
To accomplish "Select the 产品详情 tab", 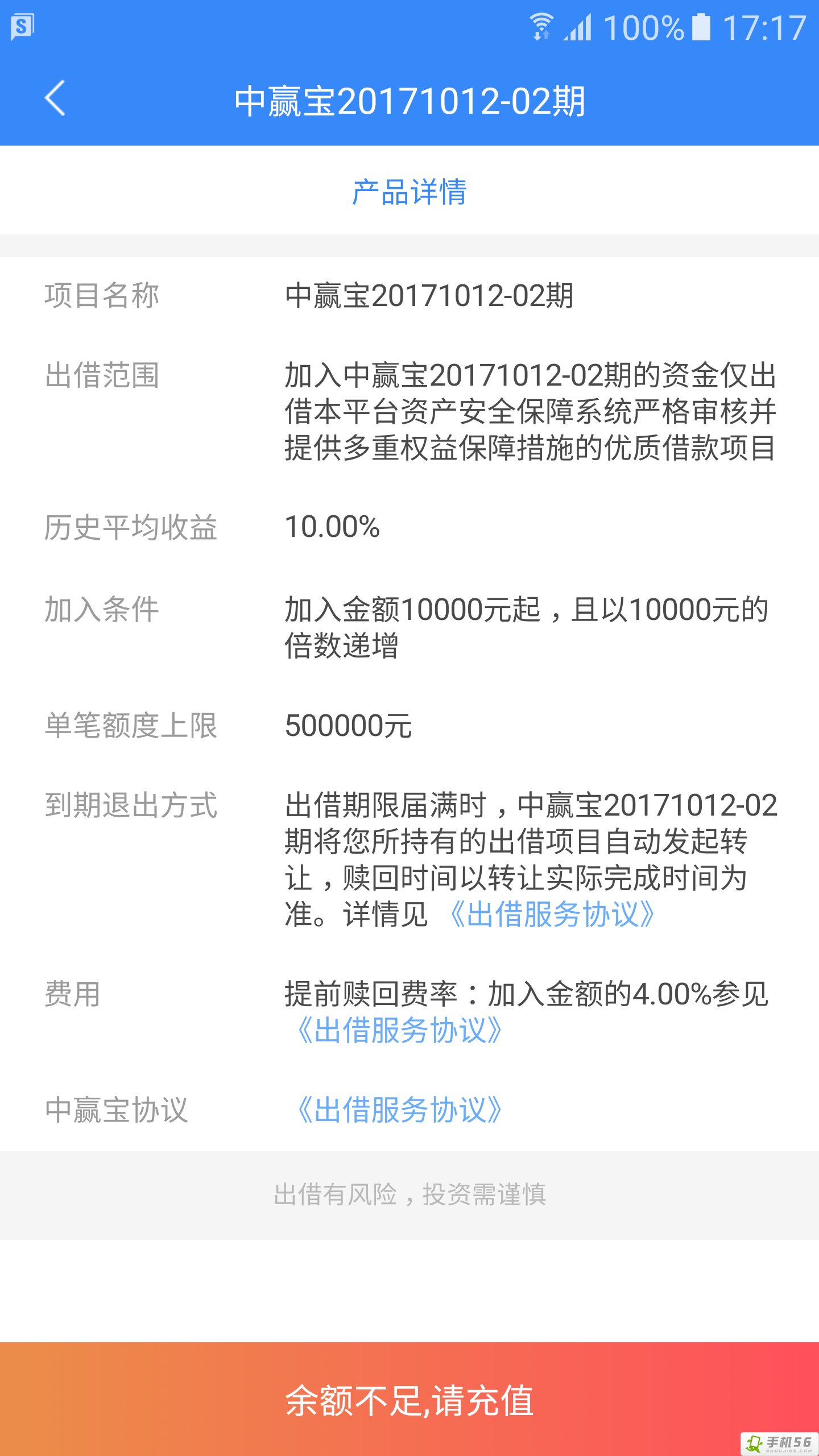I will tap(409, 192).
